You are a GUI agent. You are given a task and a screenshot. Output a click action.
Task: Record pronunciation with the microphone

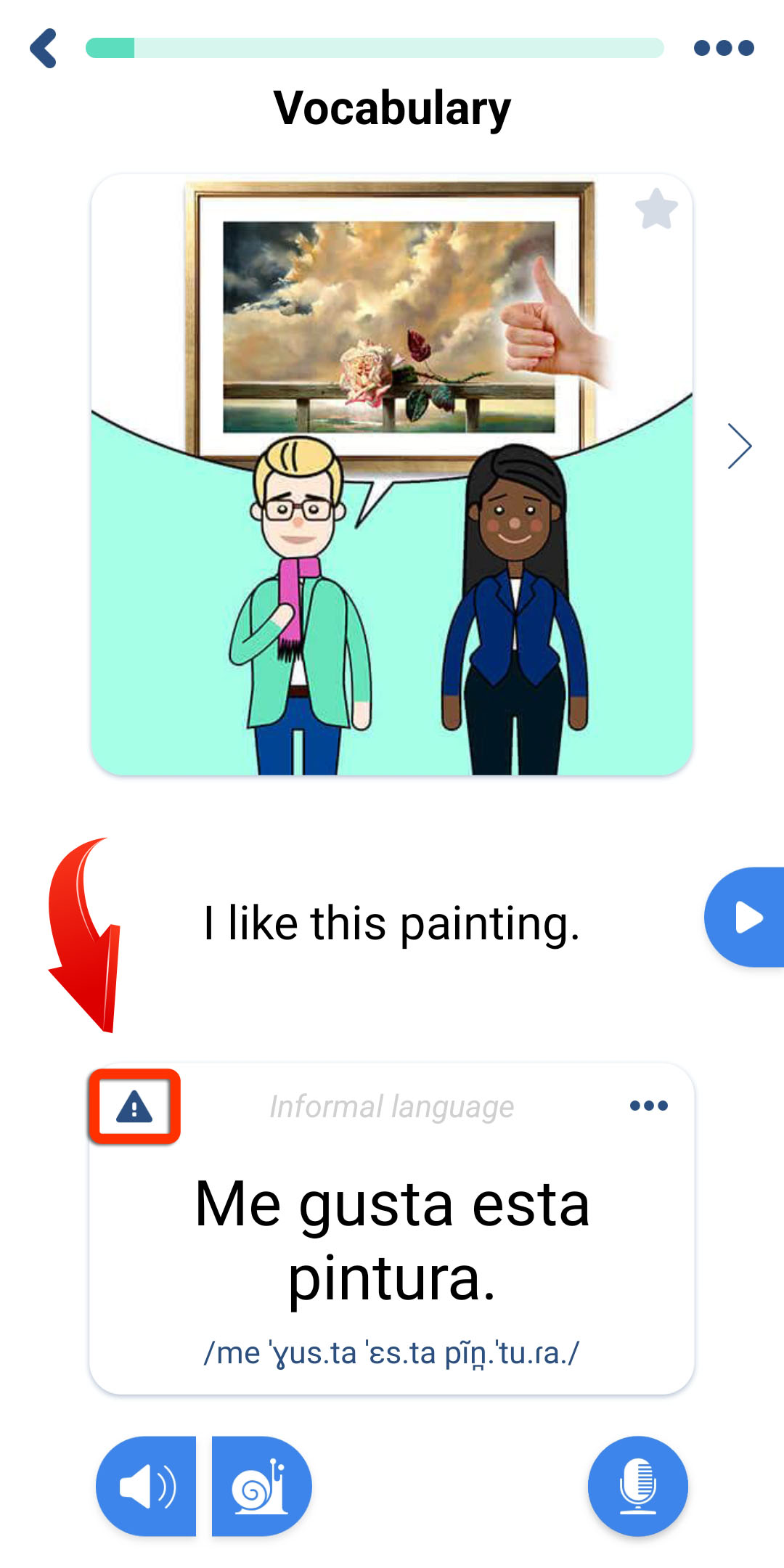[x=637, y=1486]
